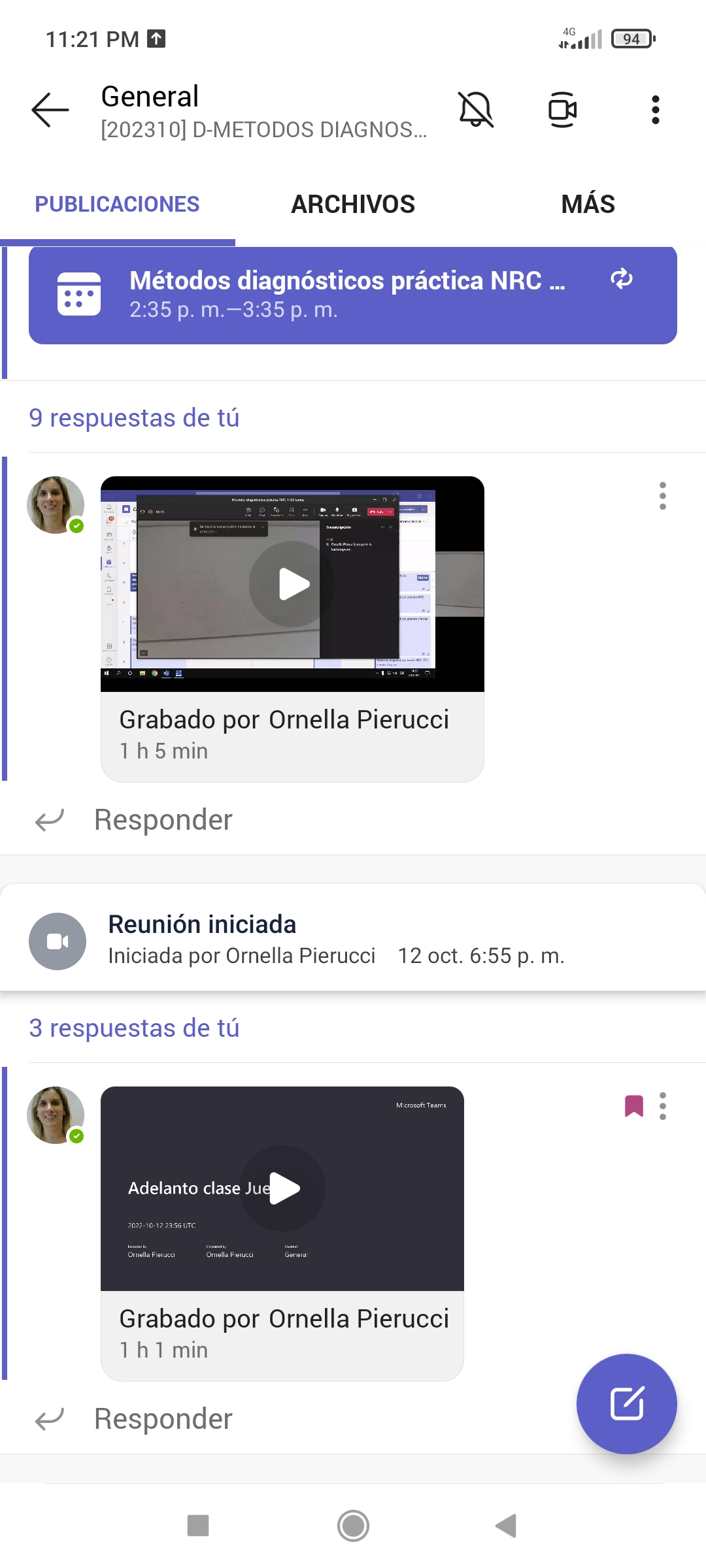Switch to the MÁS tab
Image resolution: width=706 pixels, height=1568 pixels.
point(588,204)
